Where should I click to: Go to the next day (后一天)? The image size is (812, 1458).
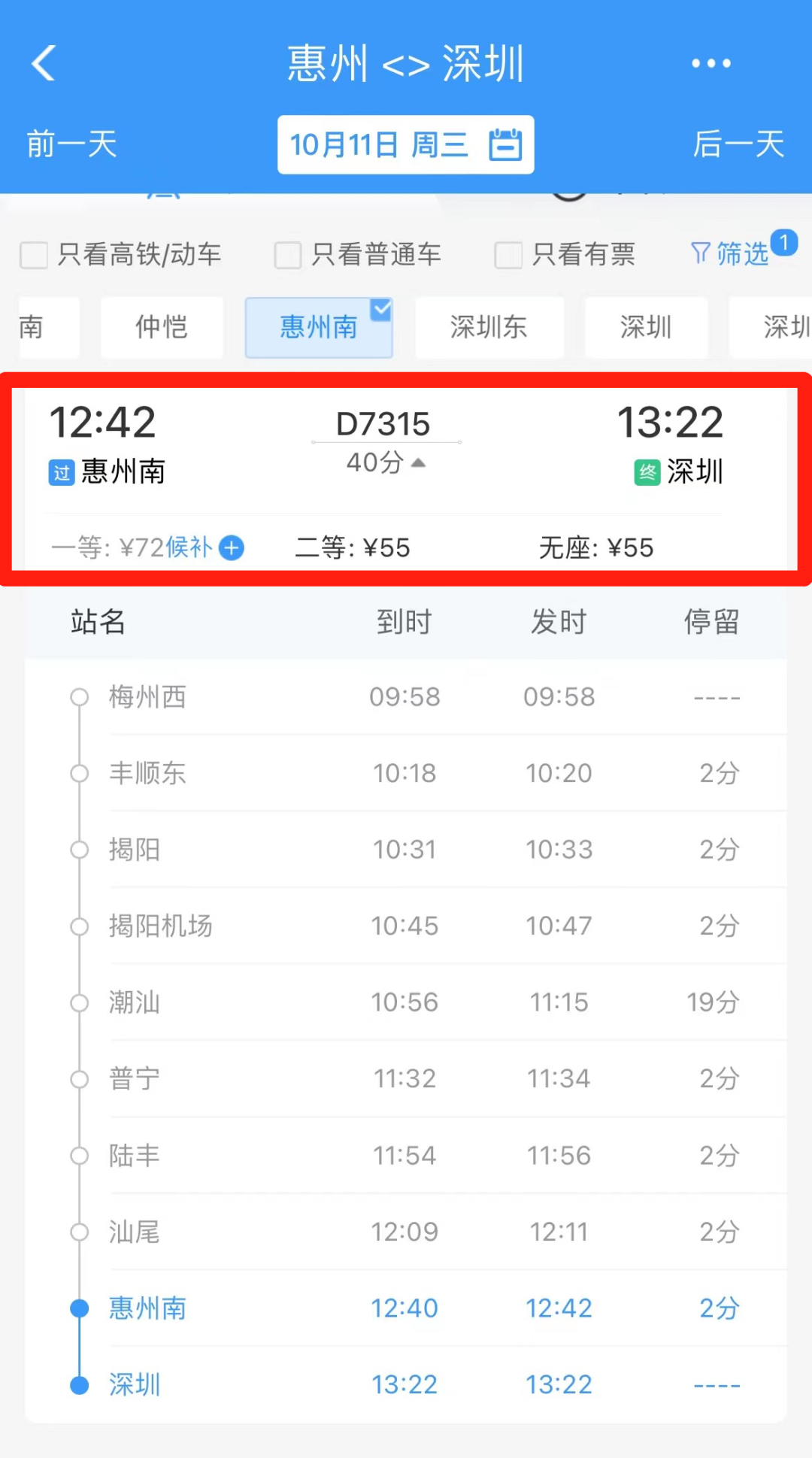pyautogui.click(x=739, y=144)
